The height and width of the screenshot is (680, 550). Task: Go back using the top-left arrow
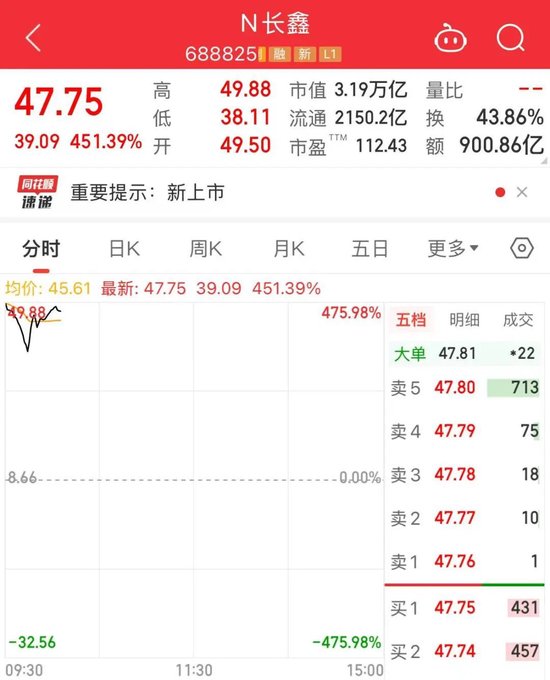pyautogui.click(x=33, y=38)
